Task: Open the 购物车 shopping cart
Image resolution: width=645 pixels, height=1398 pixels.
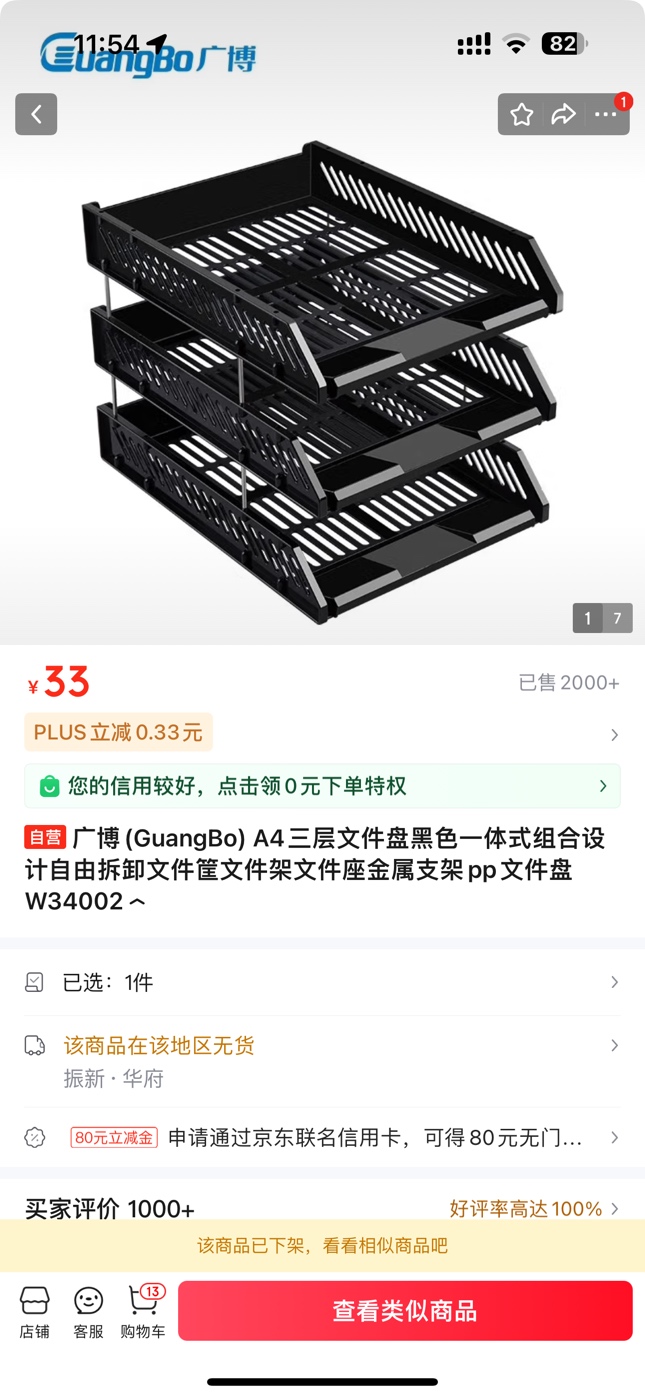Action: click(x=143, y=1312)
